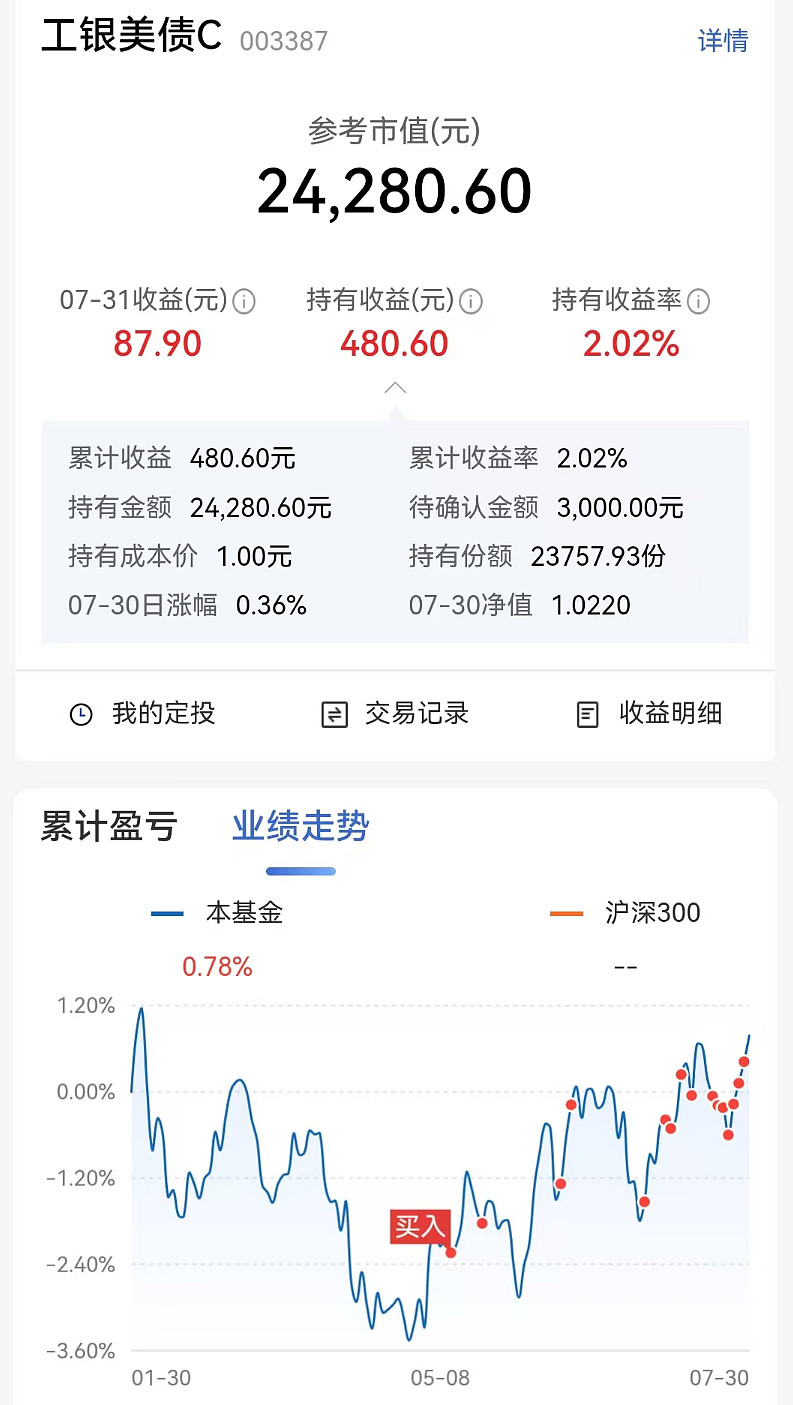Open 我的定投

click(142, 714)
